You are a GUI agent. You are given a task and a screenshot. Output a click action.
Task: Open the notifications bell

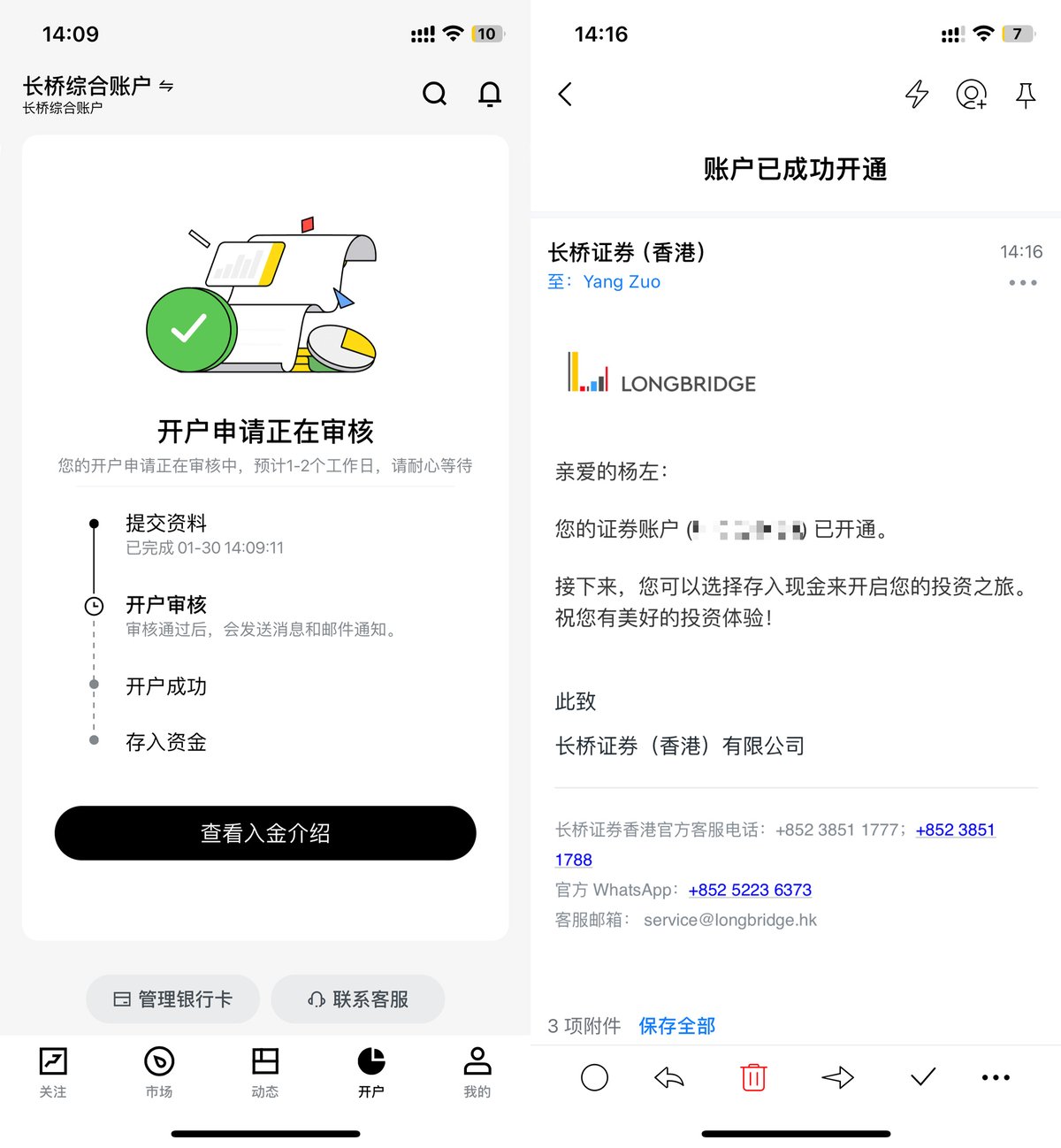coord(490,94)
